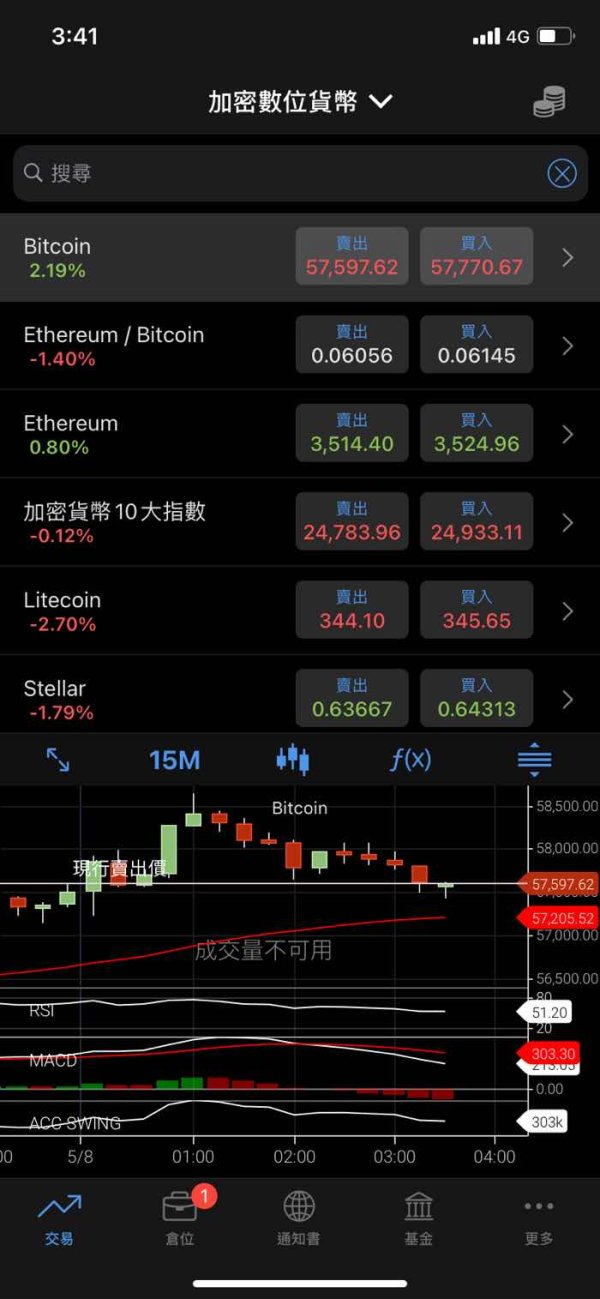Image resolution: width=600 pixels, height=1299 pixels.
Task: Open Ethereum / Bitcoin details chevron
Action: click(568, 346)
